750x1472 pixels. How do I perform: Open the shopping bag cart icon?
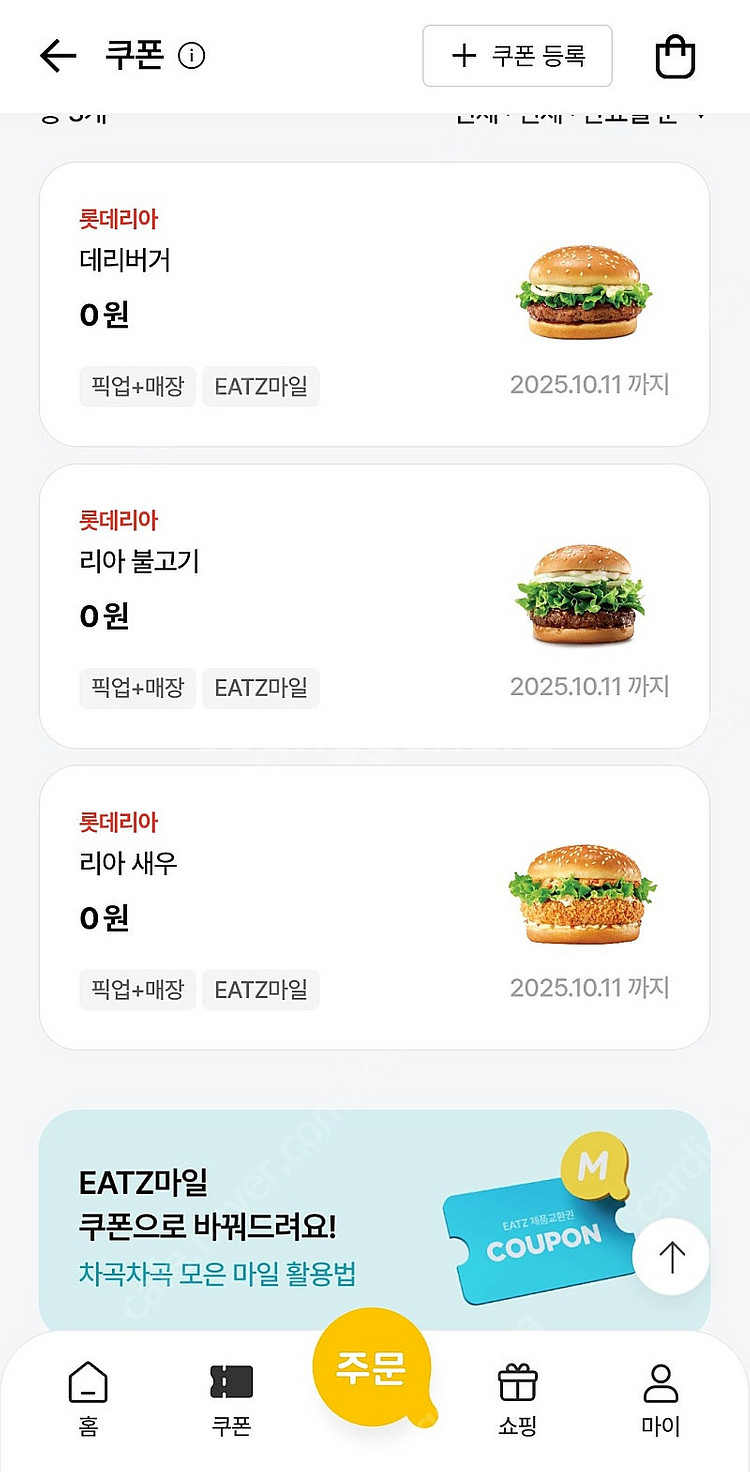(675, 56)
